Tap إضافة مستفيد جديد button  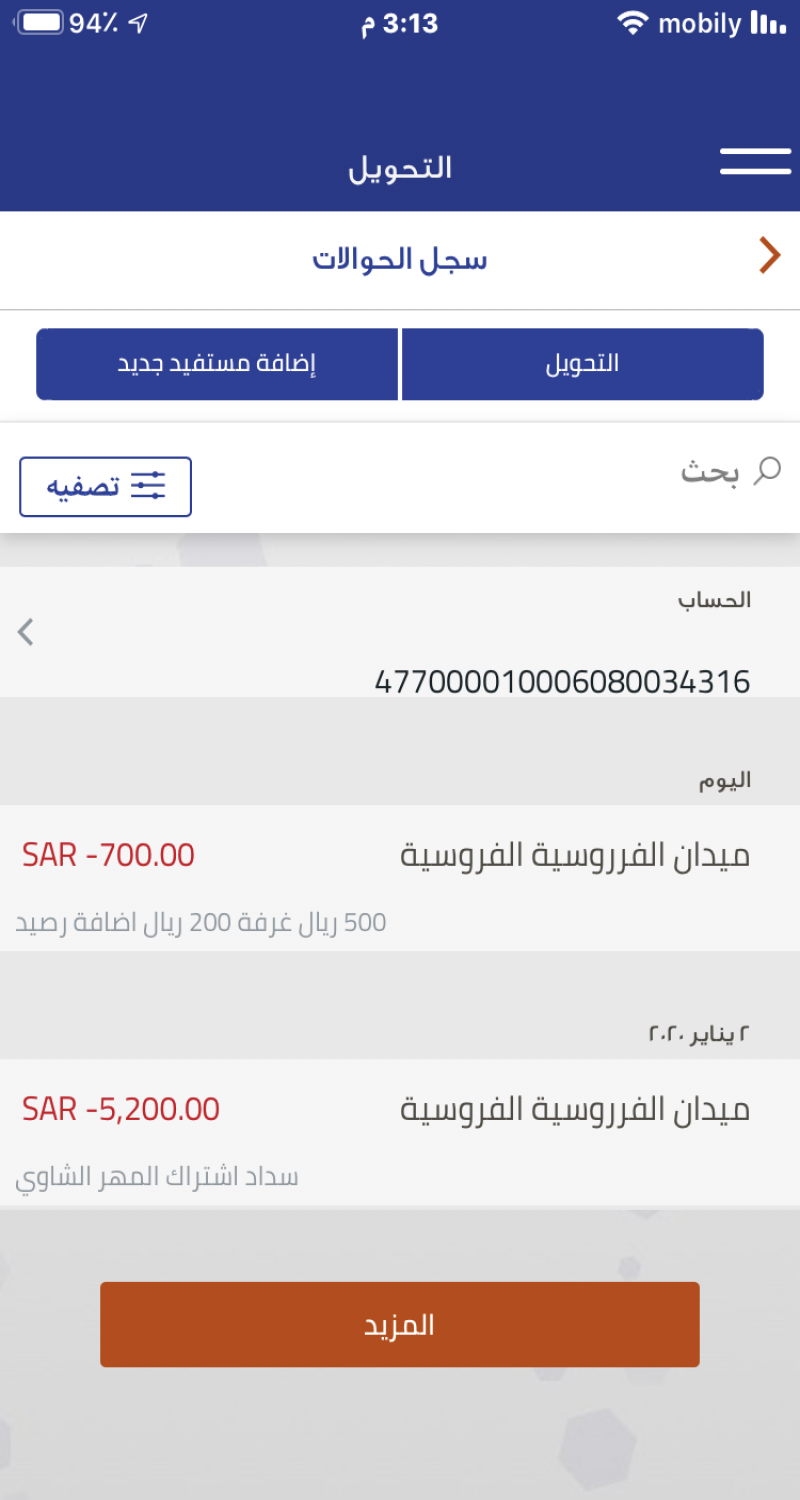pos(217,364)
